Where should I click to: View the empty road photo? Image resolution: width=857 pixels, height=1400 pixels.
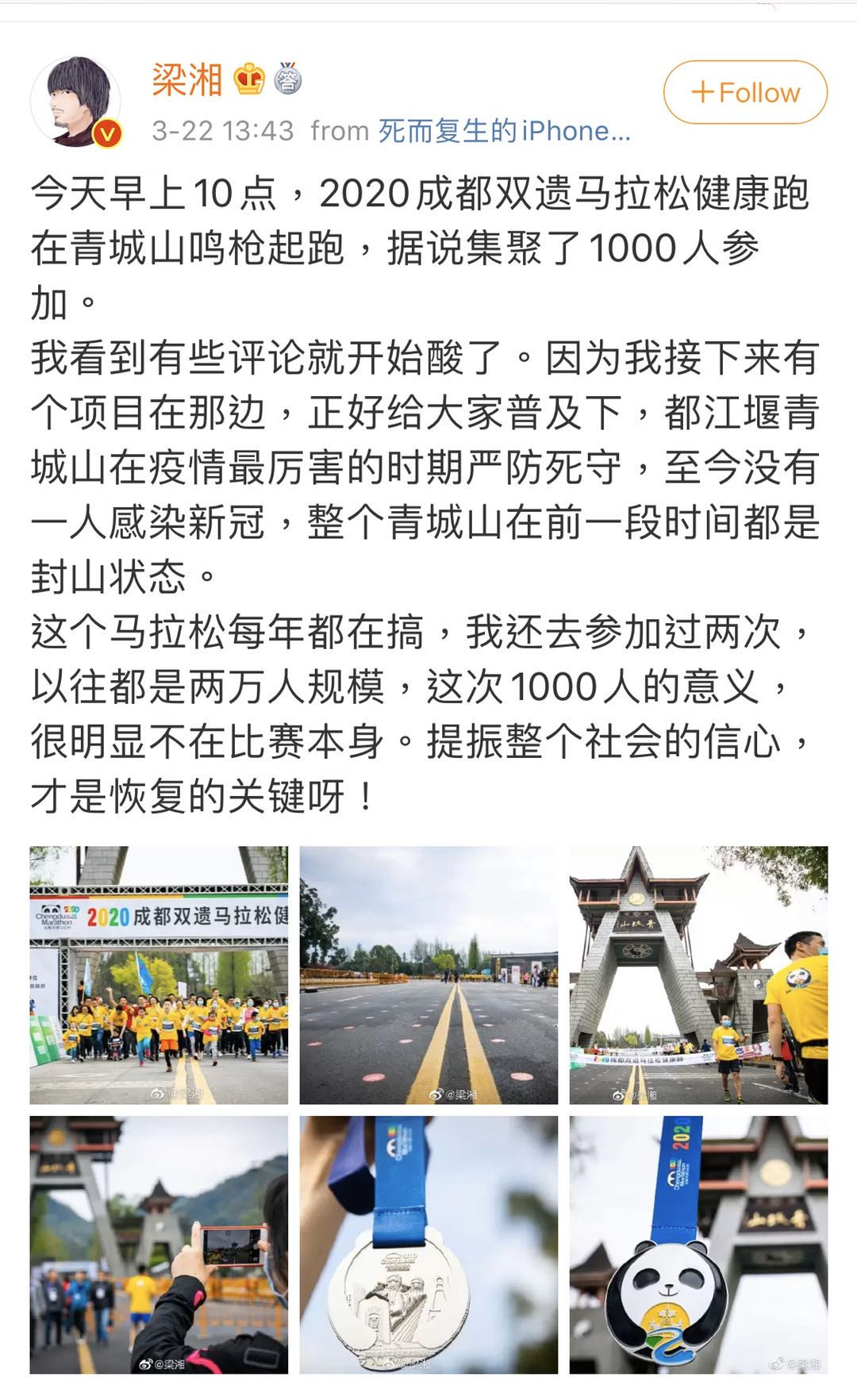coord(428,975)
